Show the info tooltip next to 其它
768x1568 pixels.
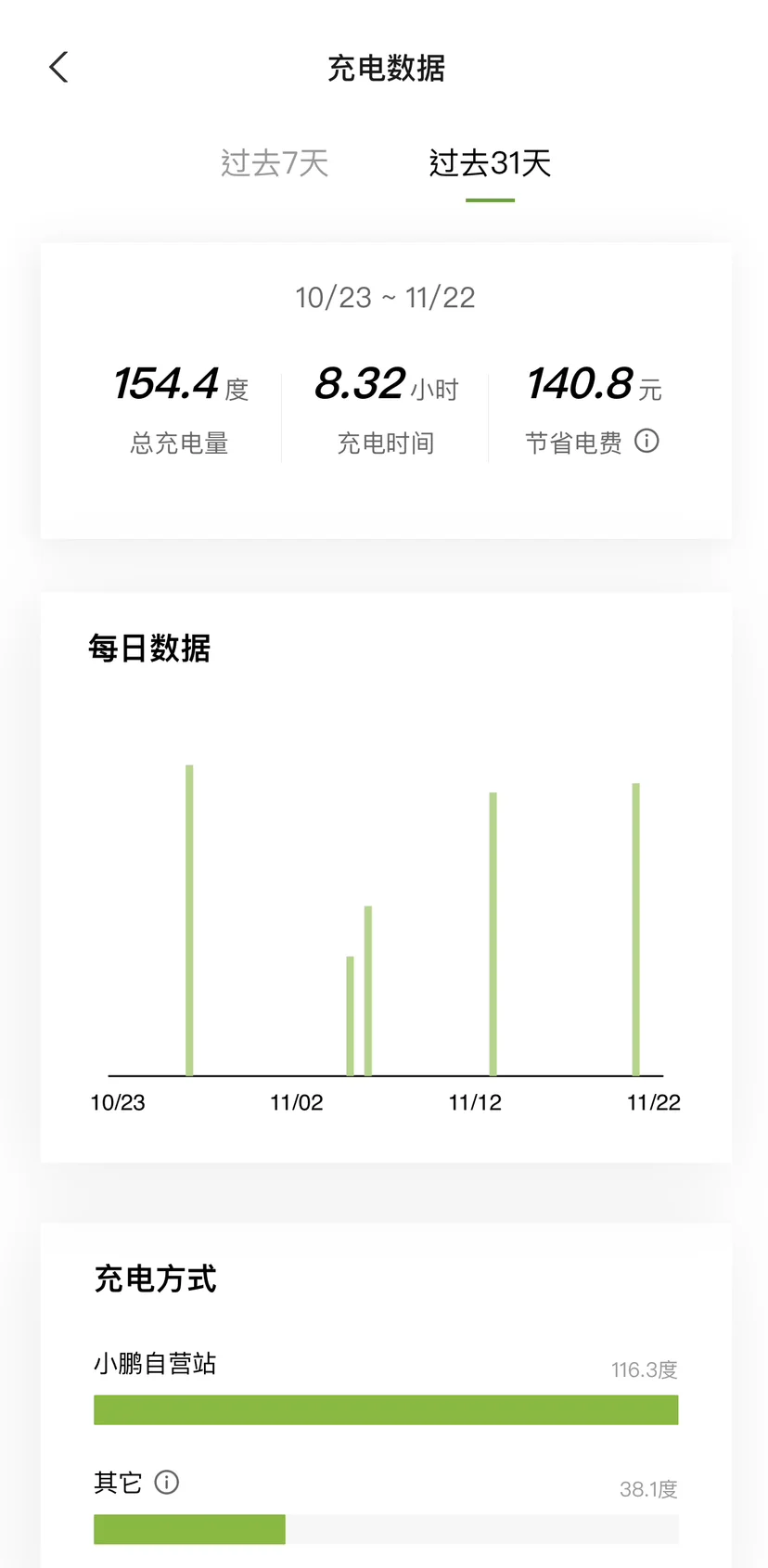[167, 1482]
